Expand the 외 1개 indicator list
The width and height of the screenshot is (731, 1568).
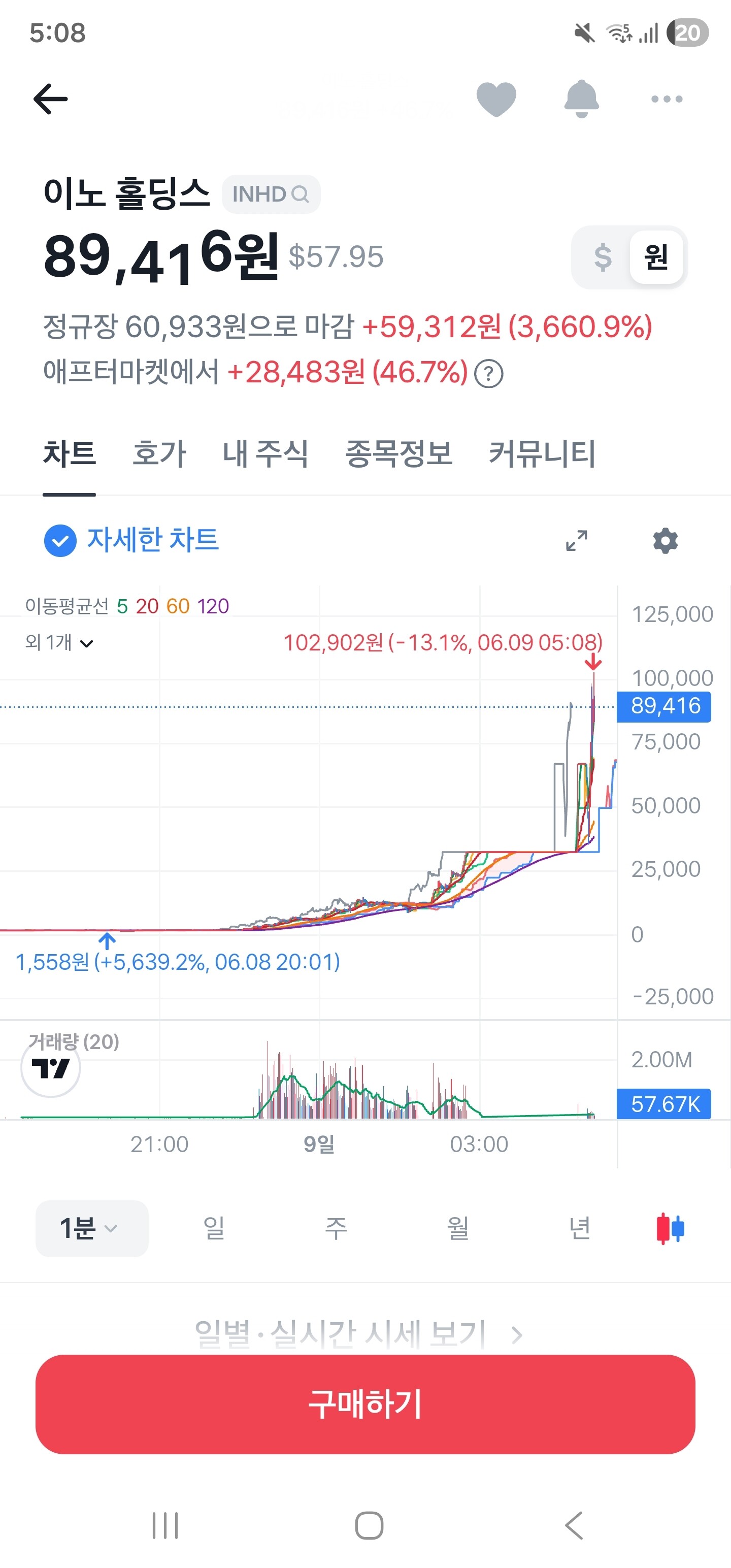point(59,642)
